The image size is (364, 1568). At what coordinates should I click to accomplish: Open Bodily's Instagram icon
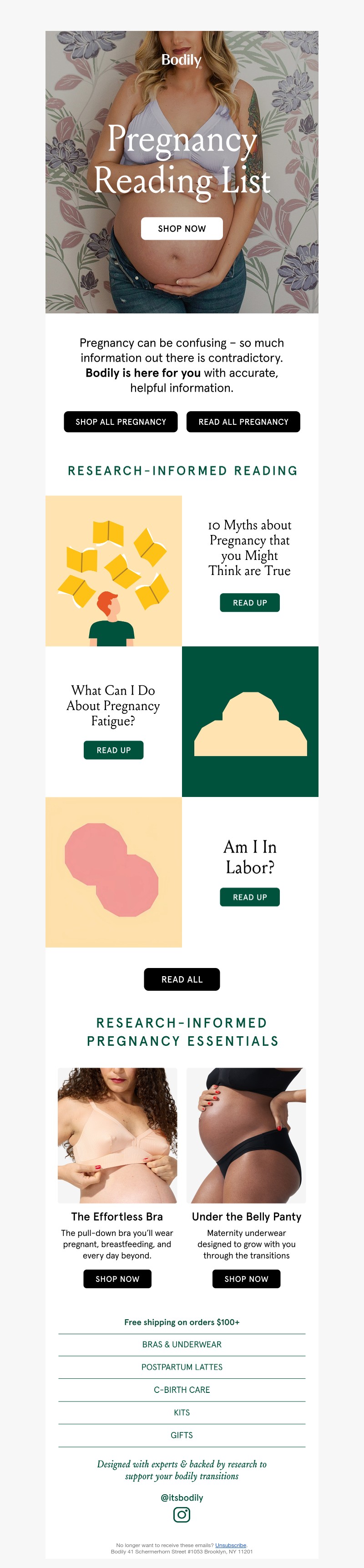coord(182,1514)
